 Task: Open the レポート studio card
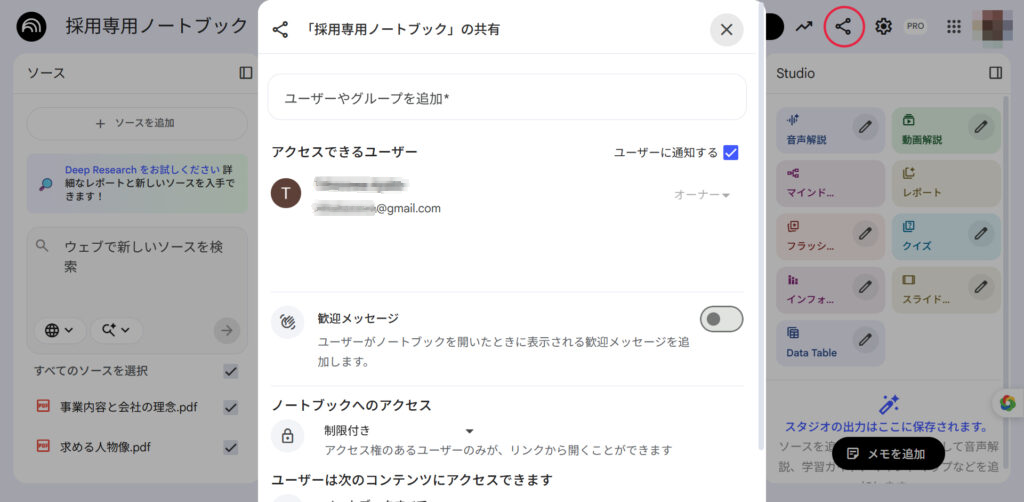pos(925,183)
